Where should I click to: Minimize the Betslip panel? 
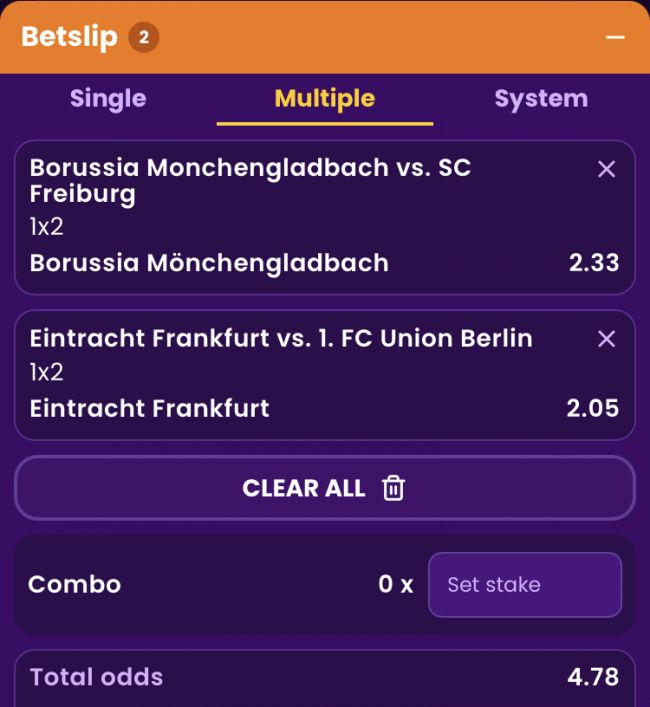point(615,38)
